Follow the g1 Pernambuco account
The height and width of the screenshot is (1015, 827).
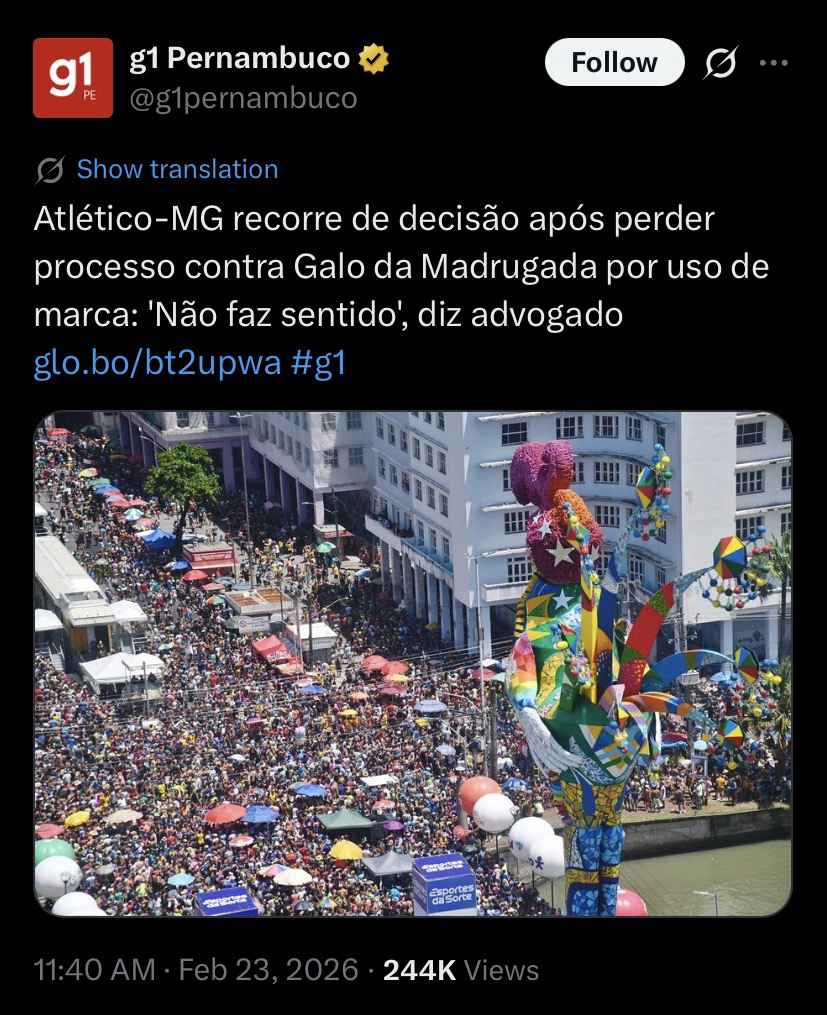[x=614, y=63]
